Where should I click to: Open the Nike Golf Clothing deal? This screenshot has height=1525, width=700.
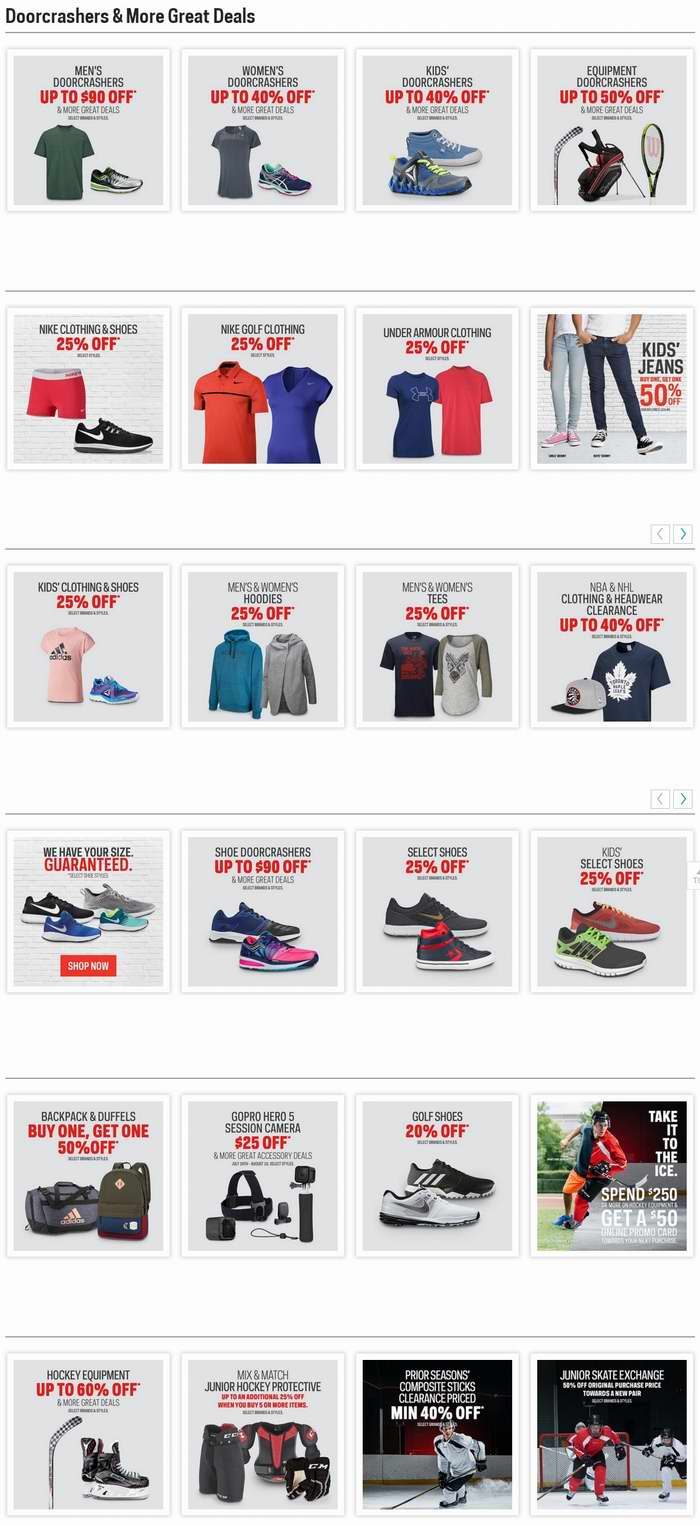click(x=262, y=388)
